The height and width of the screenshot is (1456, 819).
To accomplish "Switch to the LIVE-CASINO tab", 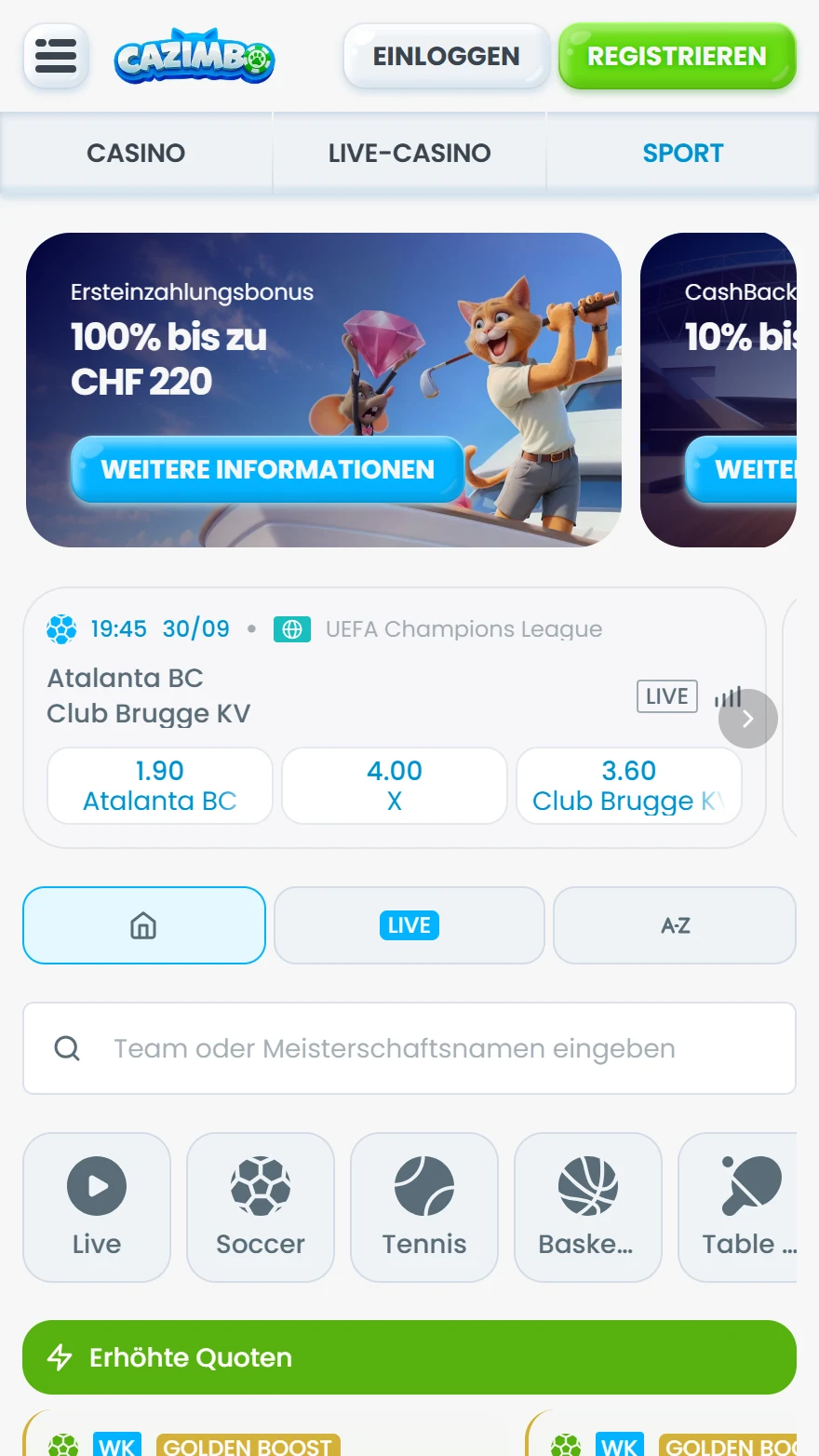I will 409,153.
